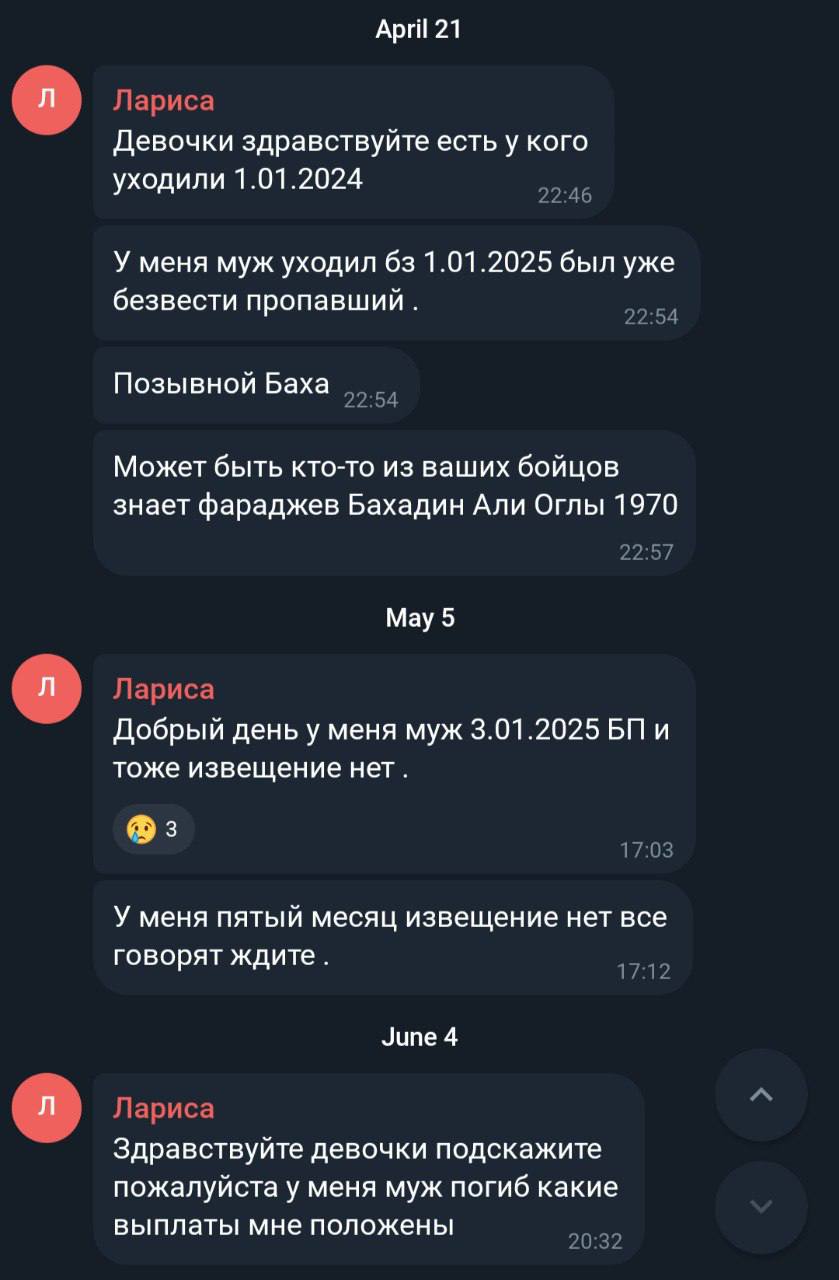Open Лариса's avatar next to the June 4 message

click(46, 1107)
